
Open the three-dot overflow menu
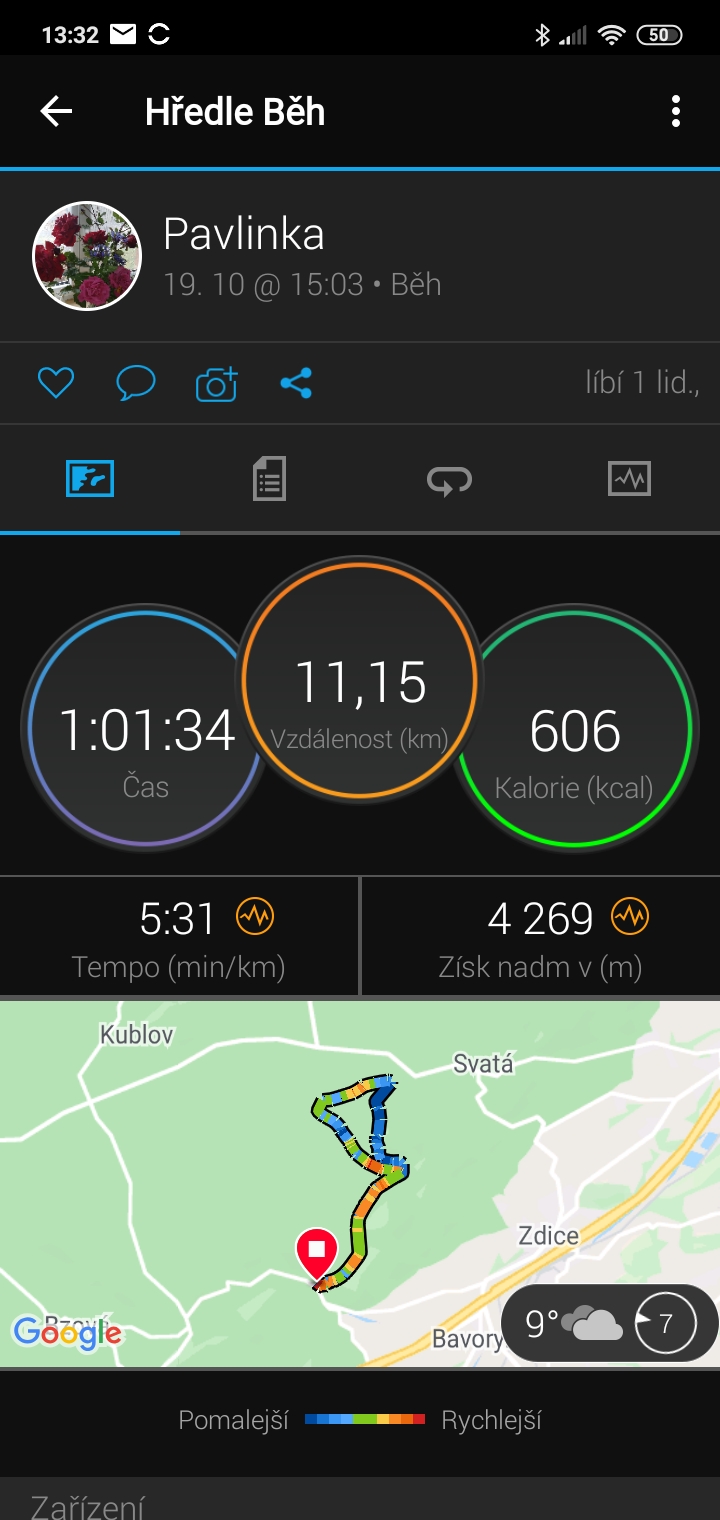[676, 111]
